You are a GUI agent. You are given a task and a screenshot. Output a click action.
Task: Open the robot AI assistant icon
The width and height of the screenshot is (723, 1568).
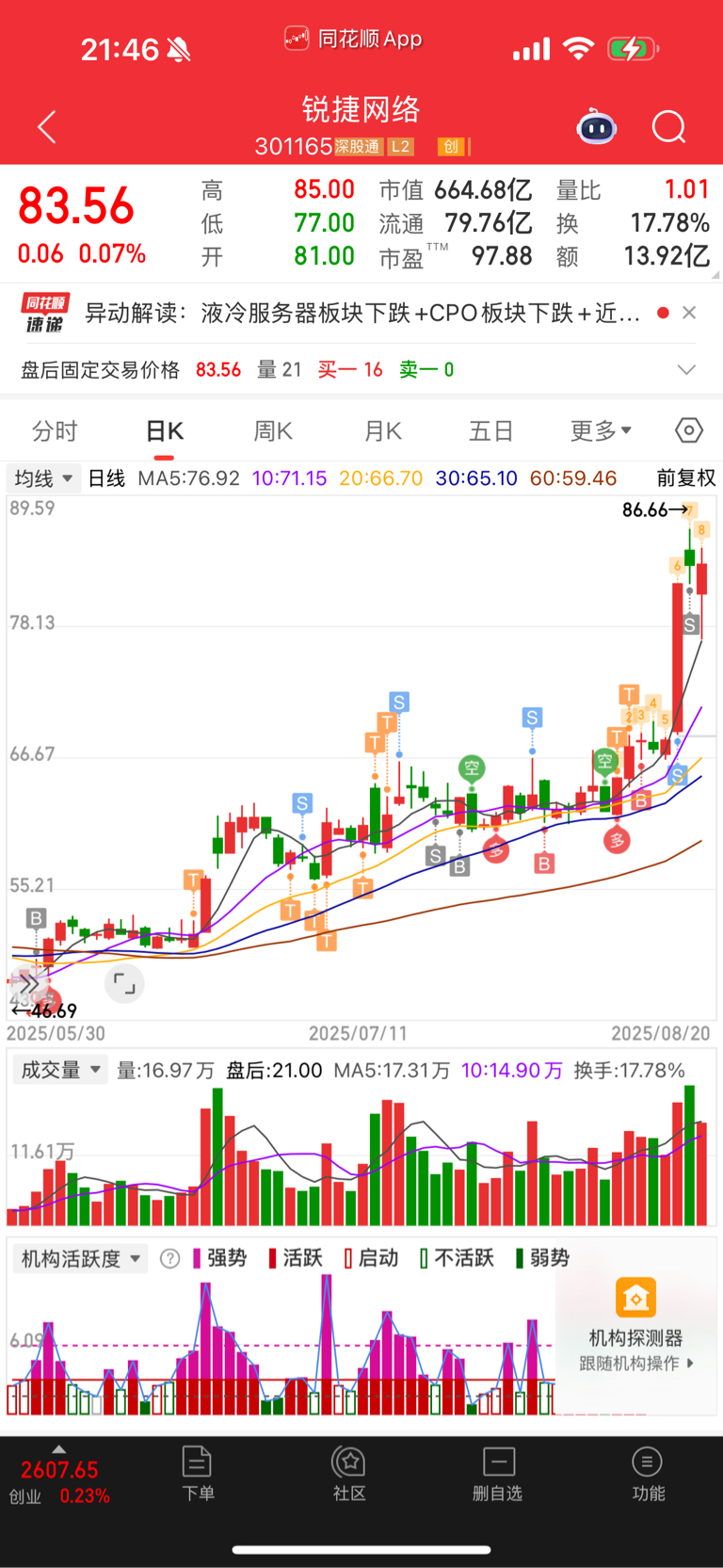click(597, 126)
